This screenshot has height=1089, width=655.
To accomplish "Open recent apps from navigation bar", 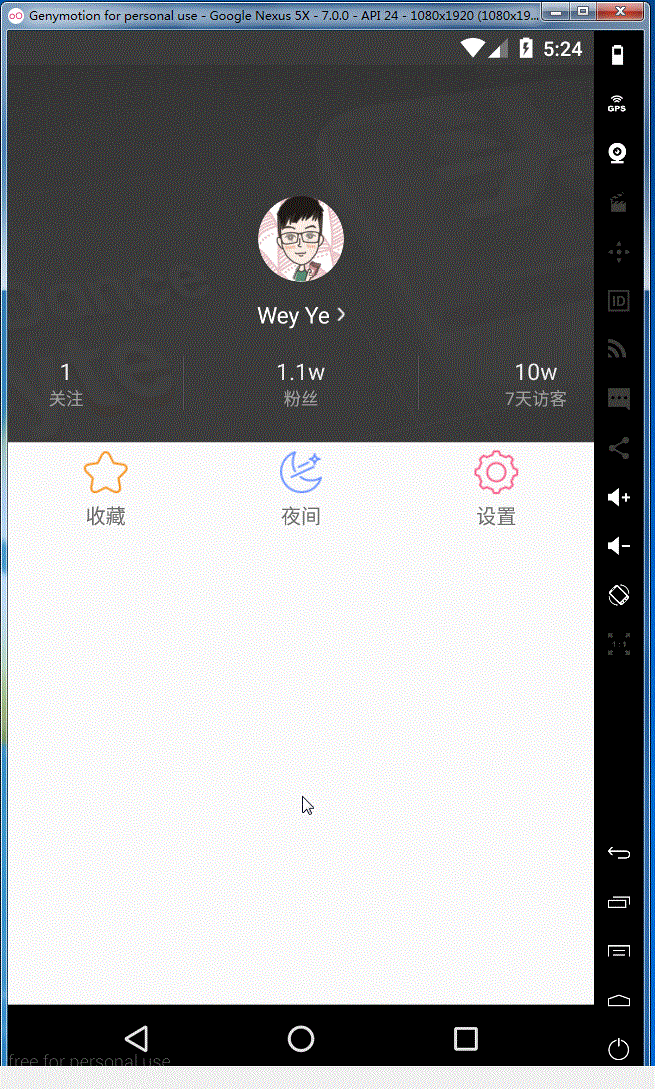I will pos(465,1039).
